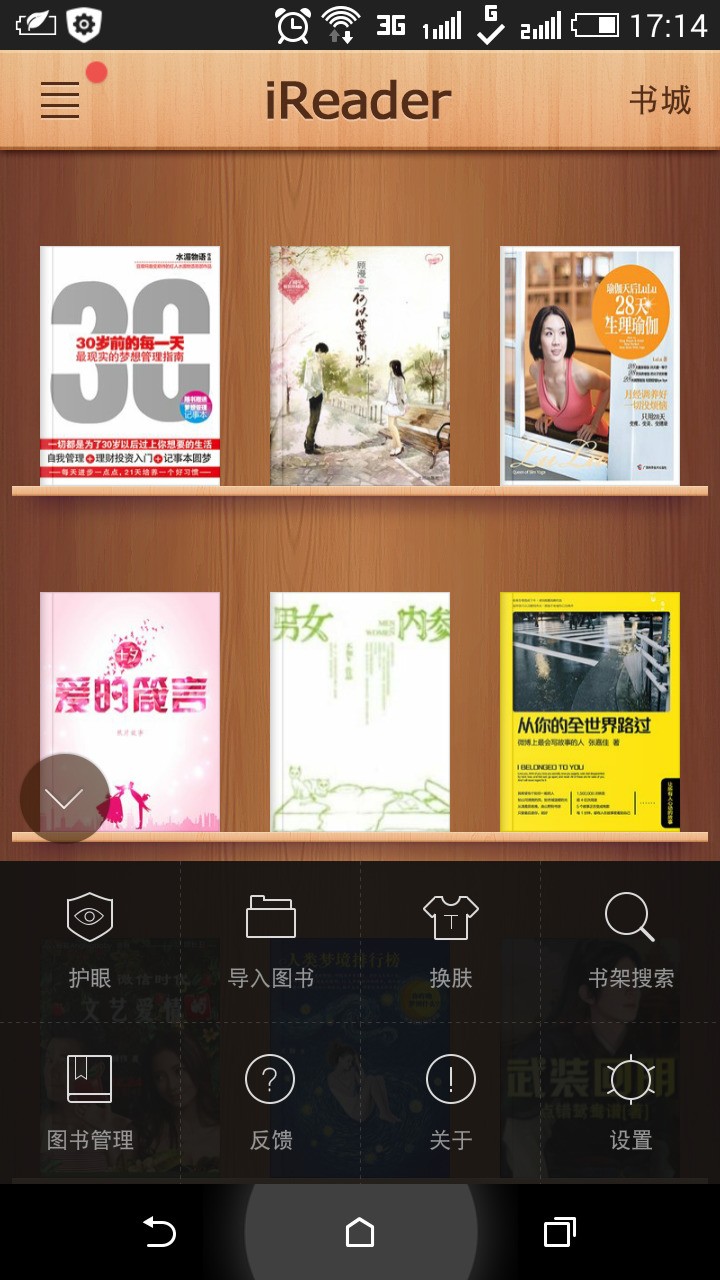The height and width of the screenshot is (1280, 720).
Task: Open 书架搜索 bookshelf search
Action: (x=630, y=940)
